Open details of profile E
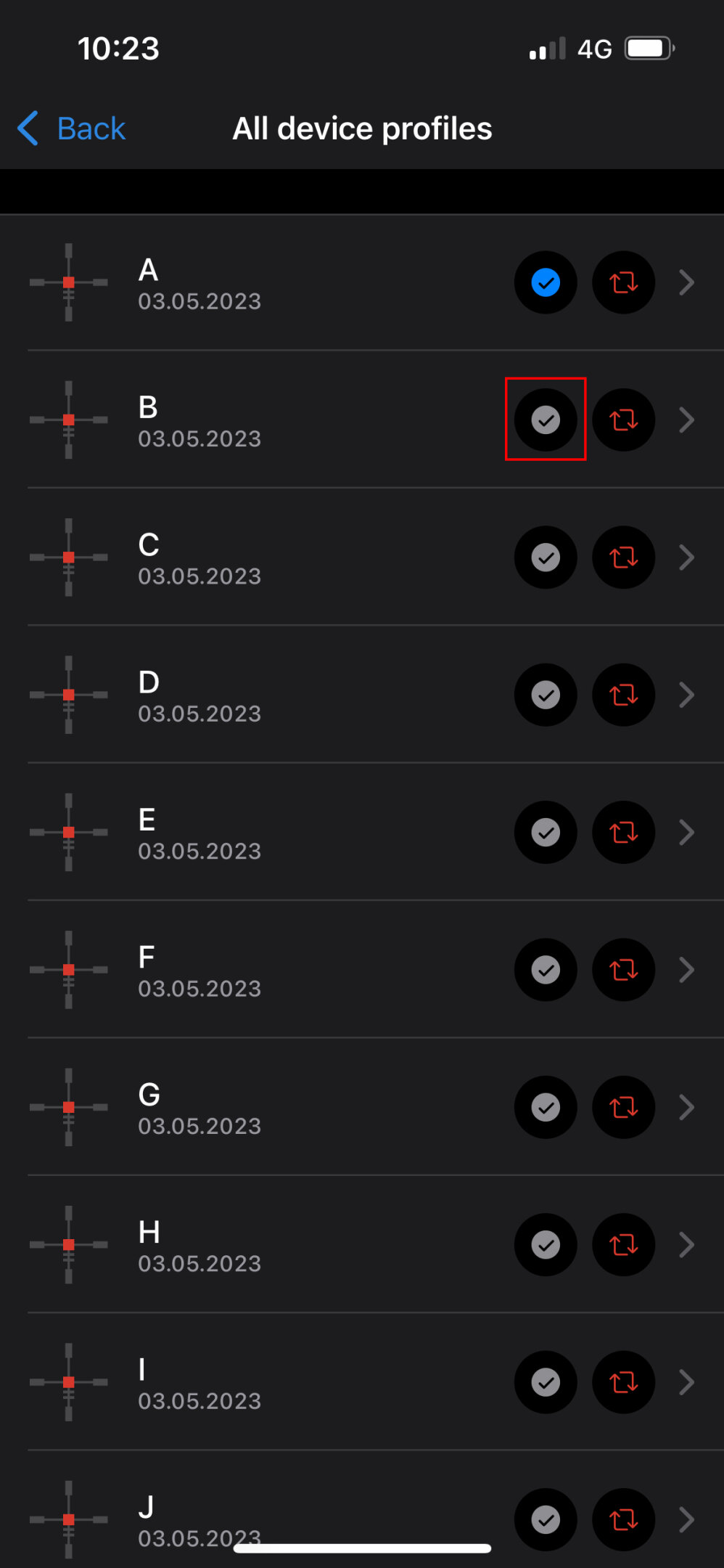724x1568 pixels. click(686, 832)
